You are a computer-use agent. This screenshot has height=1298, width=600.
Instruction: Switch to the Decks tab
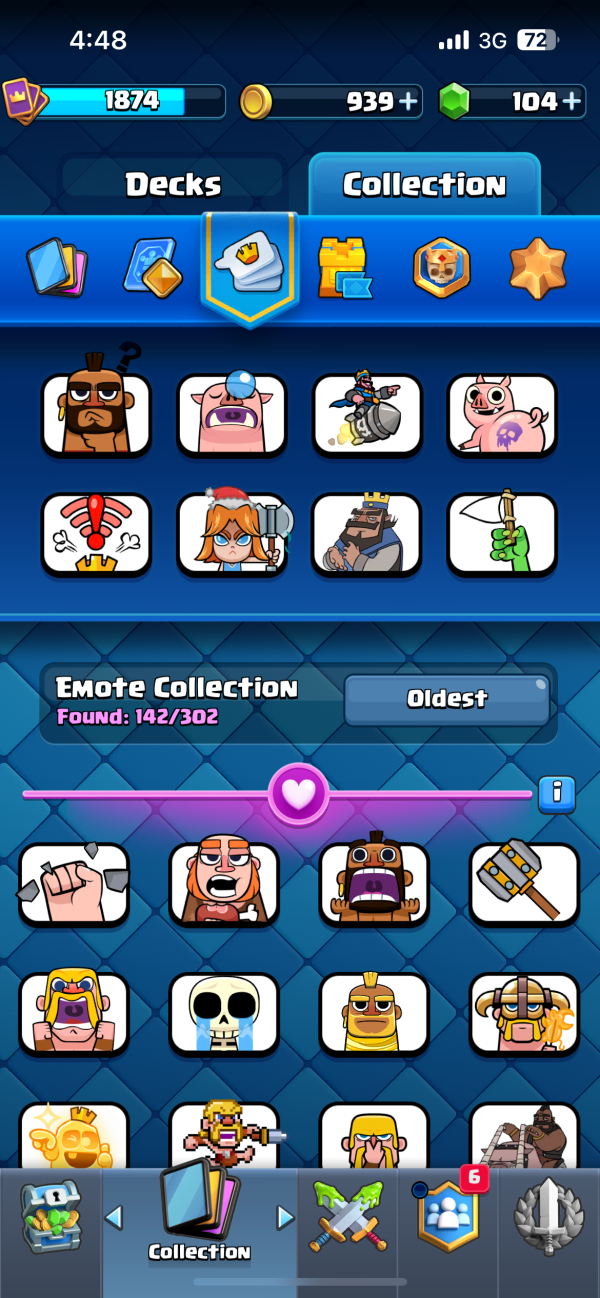point(173,184)
